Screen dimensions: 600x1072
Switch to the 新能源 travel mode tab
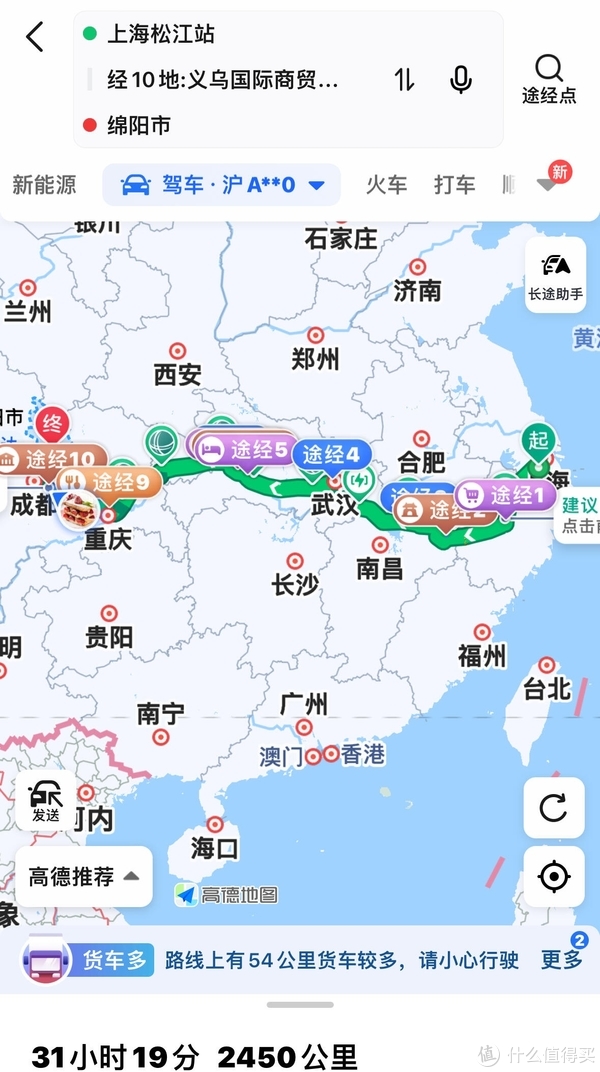(x=44, y=185)
